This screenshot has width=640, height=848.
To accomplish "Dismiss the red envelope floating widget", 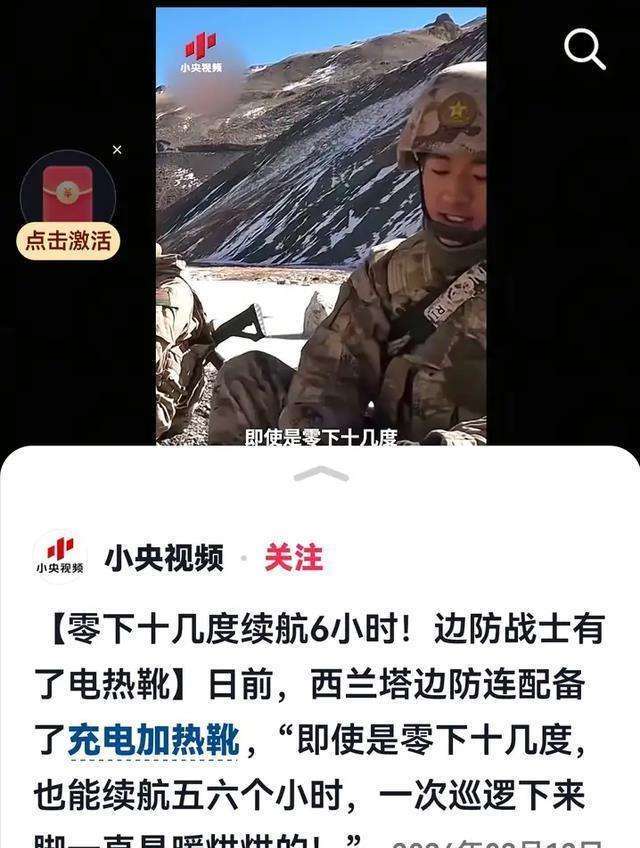I will click(117, 150).
